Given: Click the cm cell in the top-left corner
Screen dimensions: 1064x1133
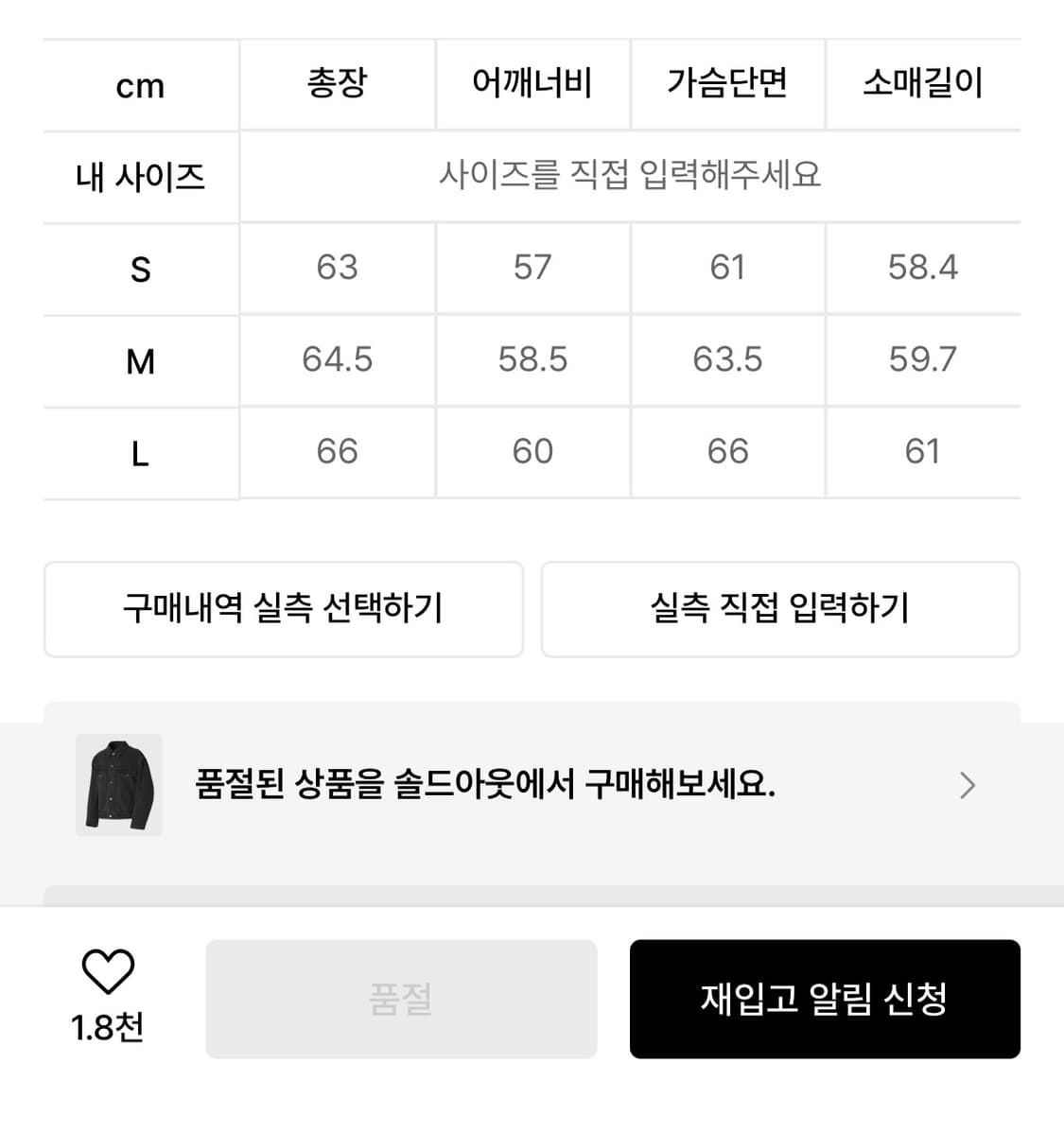Looking at the screenshot, I should 140,83.
